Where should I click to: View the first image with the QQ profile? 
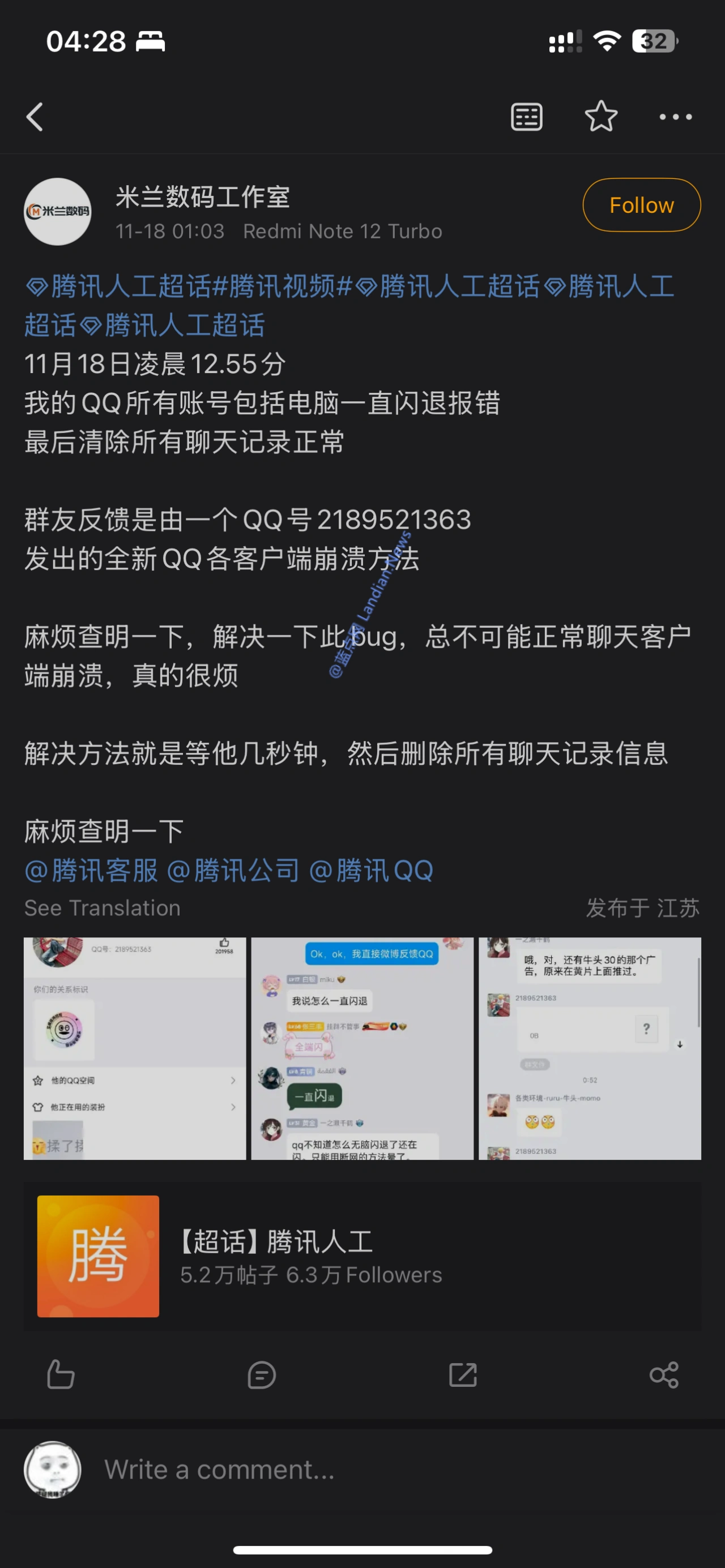[x=135, y=1048]
